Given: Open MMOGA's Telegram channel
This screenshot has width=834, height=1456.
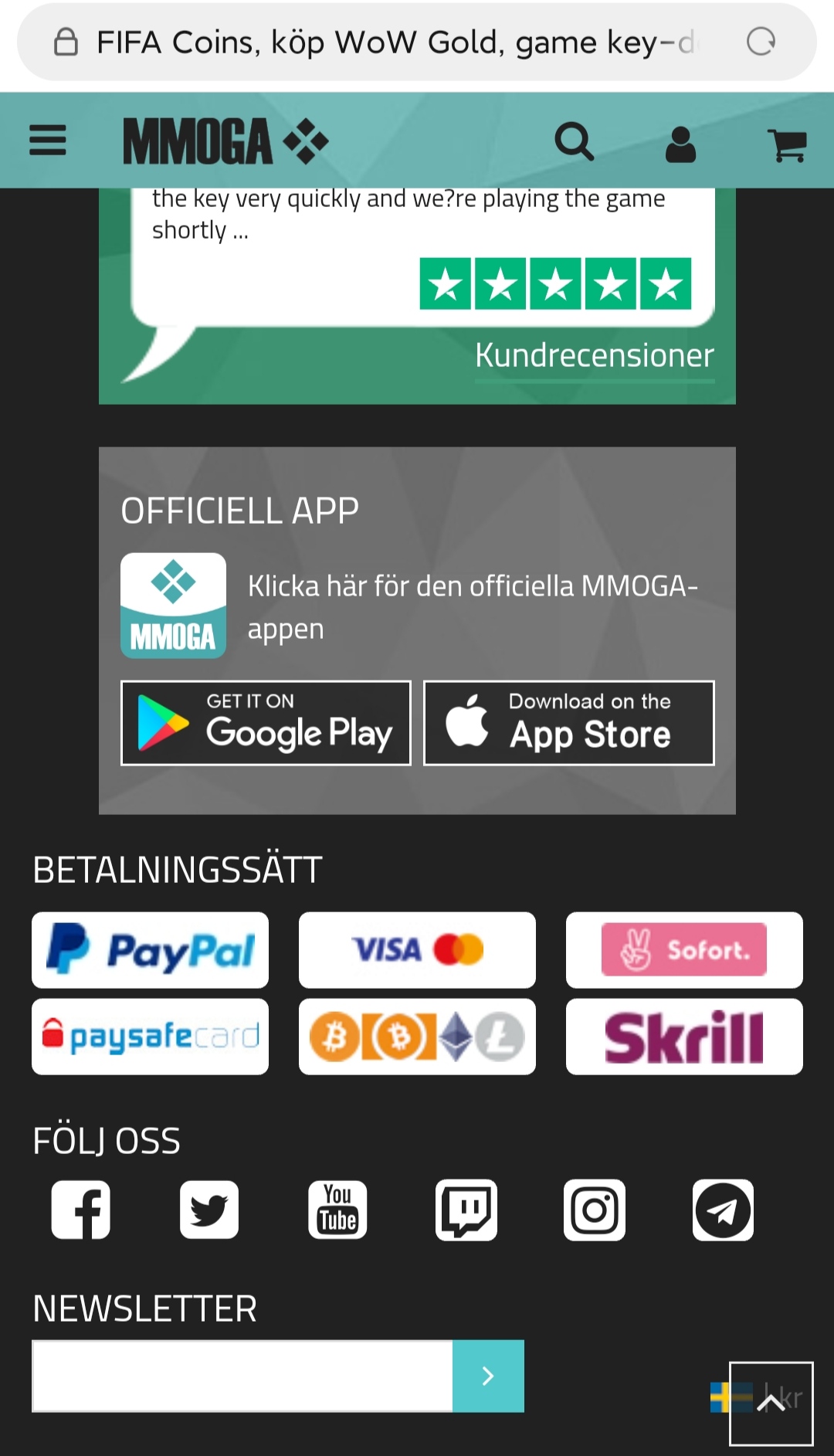Looking at the screenshot, I should coord(723,1210).
